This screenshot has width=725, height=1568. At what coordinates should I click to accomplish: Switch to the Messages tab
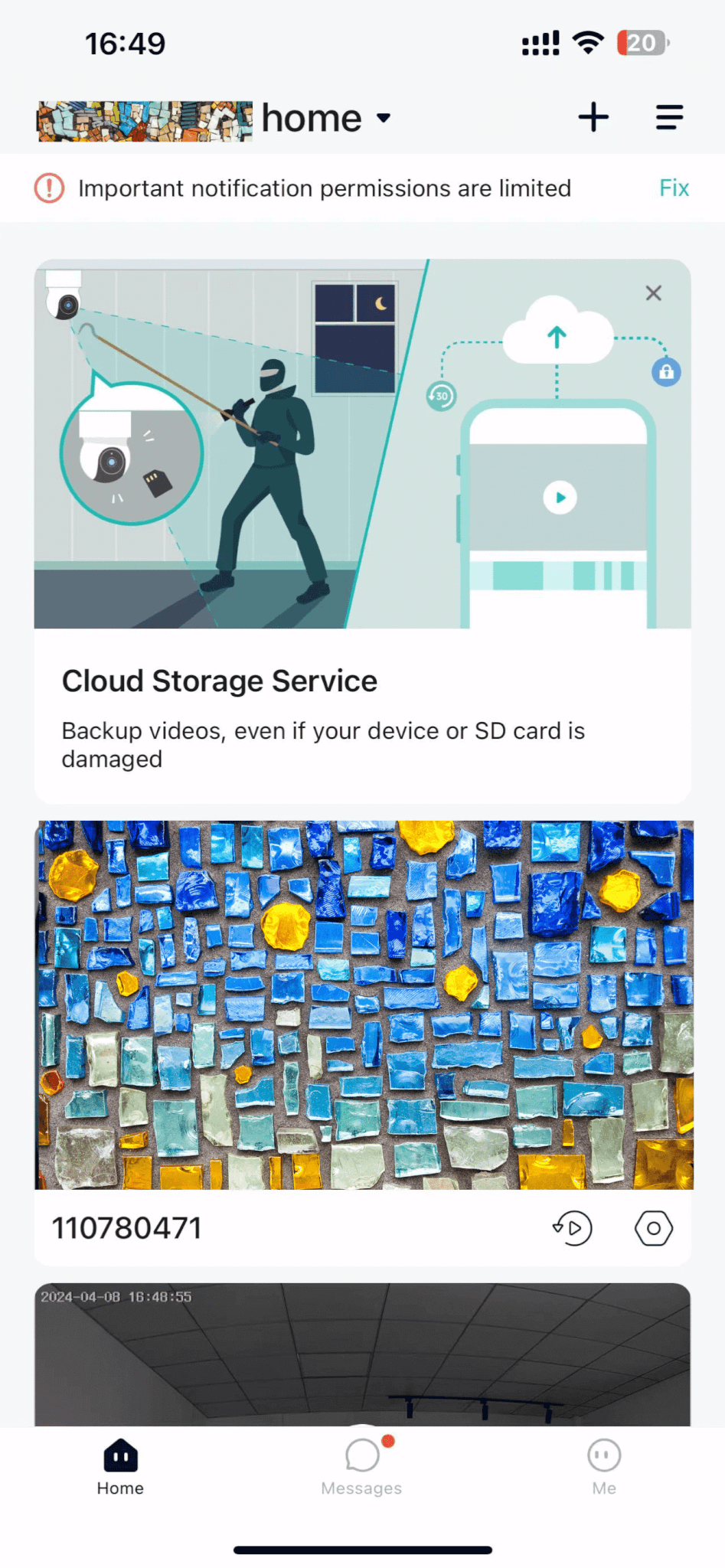pyautogui.click(x=362, y=1466)
